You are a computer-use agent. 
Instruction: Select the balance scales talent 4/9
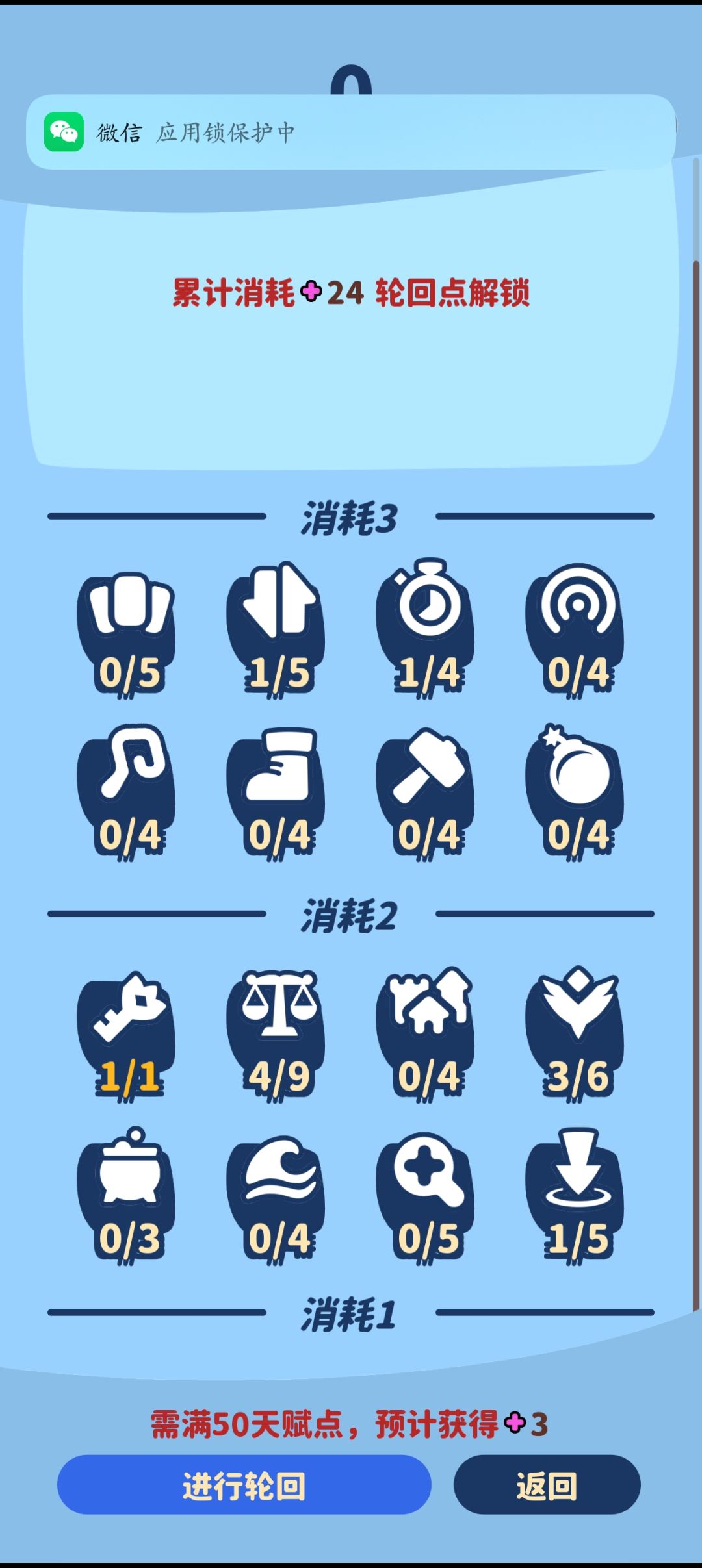[x=278, y=1034]
